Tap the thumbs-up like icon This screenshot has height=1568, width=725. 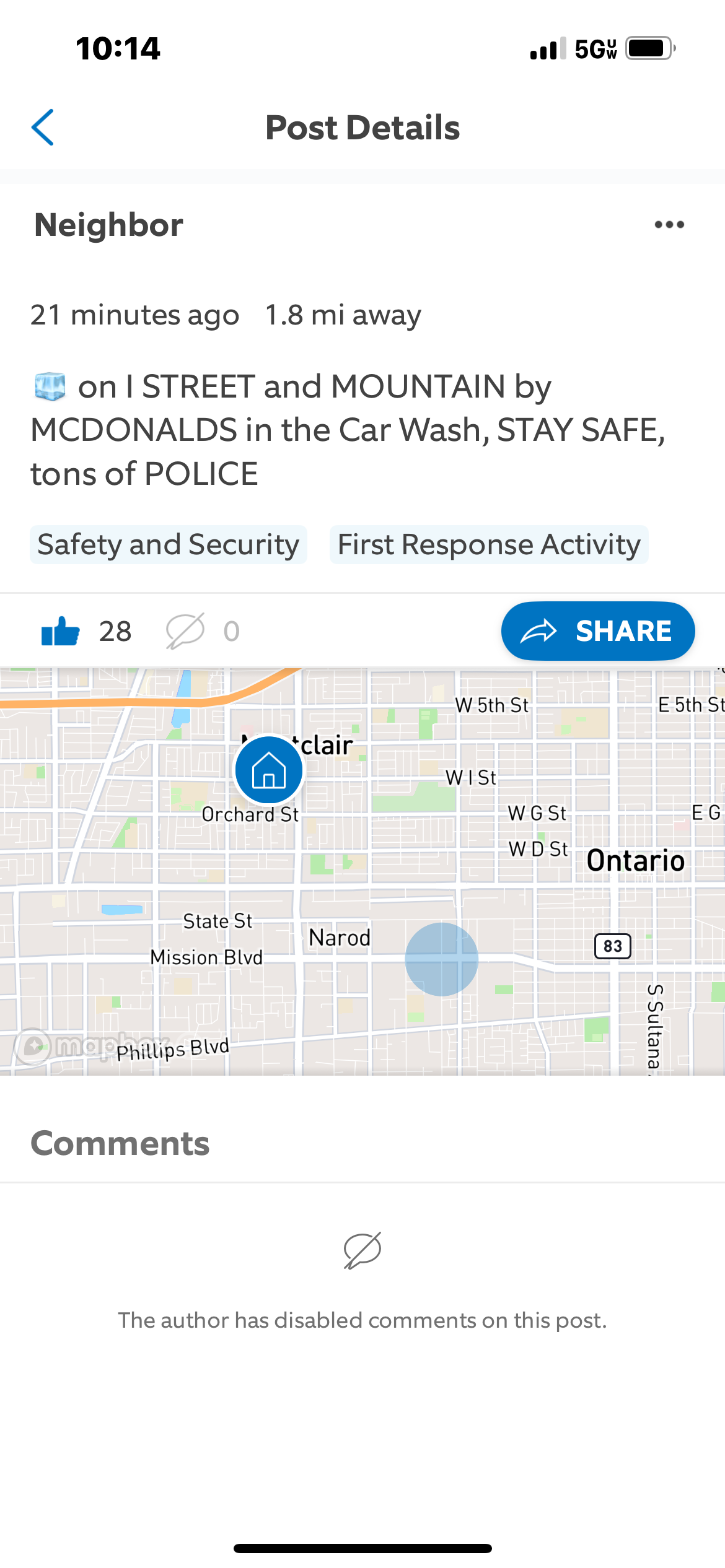pyautogui.click(x=60, y=631)
